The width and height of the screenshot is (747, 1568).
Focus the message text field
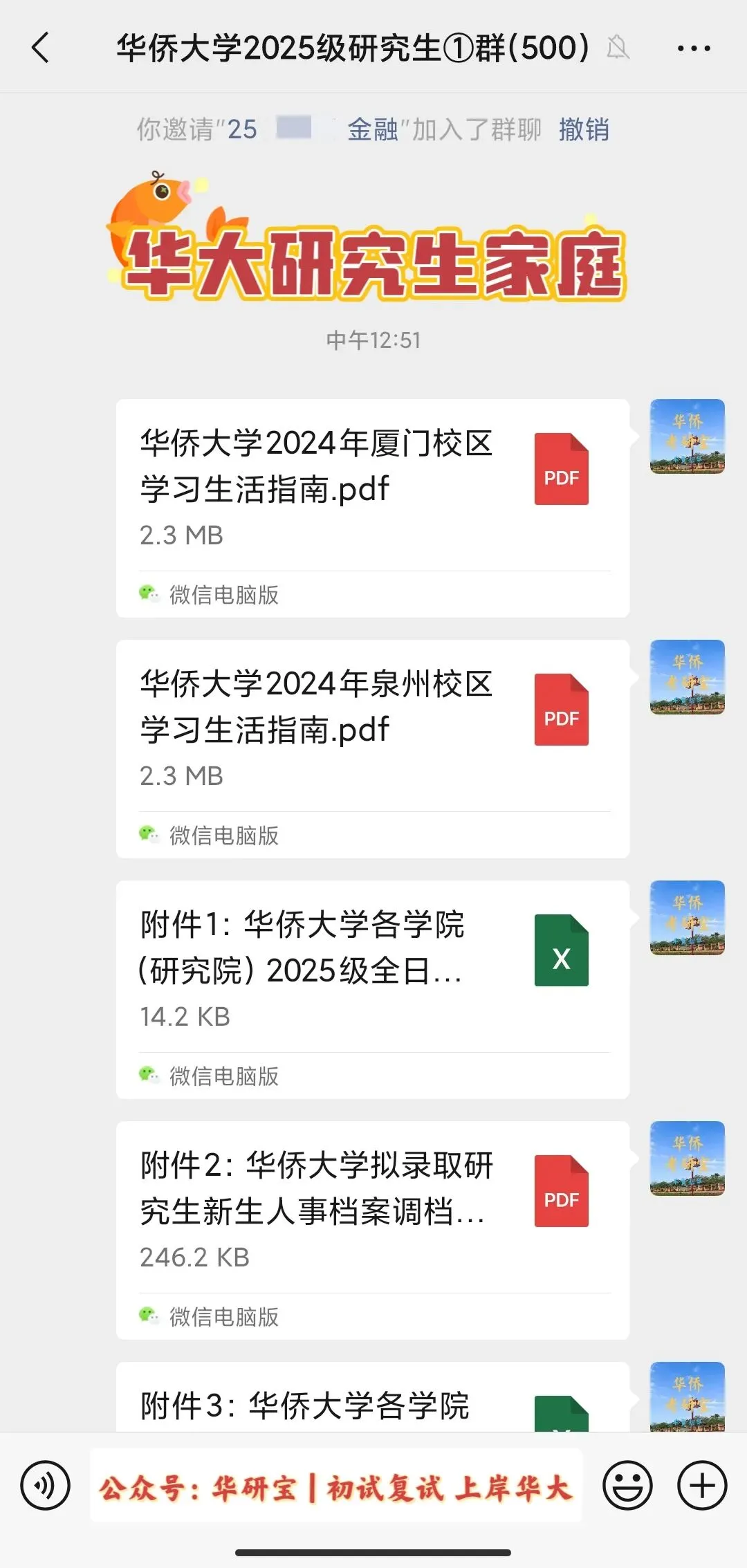click(x=336, y=1485)
